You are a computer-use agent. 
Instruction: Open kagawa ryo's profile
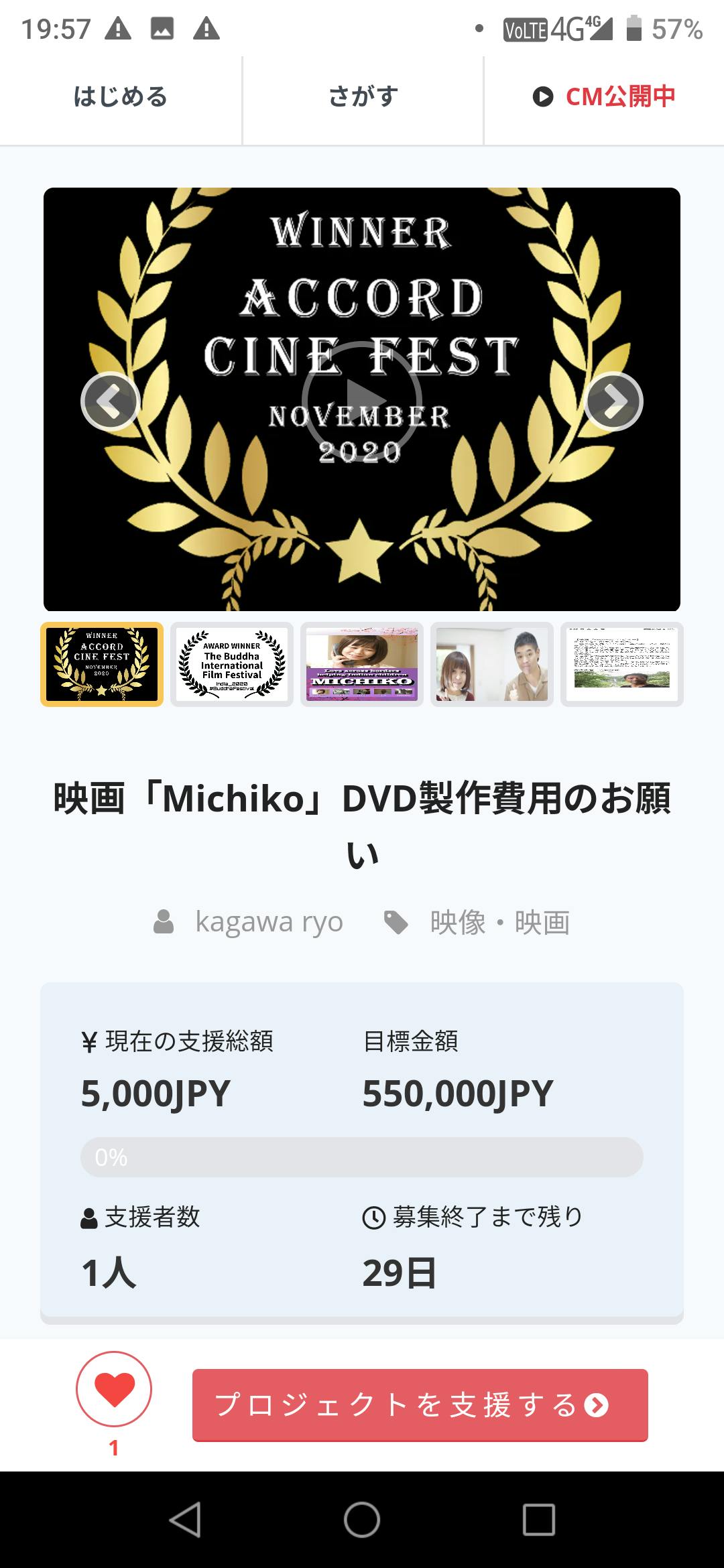[x=268, y=922]
